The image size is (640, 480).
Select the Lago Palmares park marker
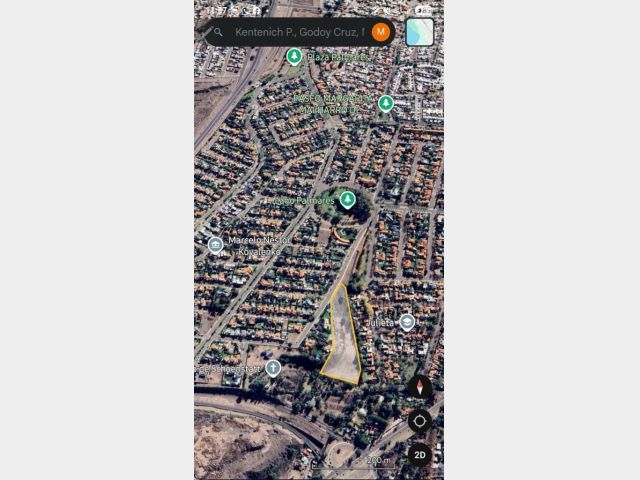pyautogui.click(x=347, y=200)
